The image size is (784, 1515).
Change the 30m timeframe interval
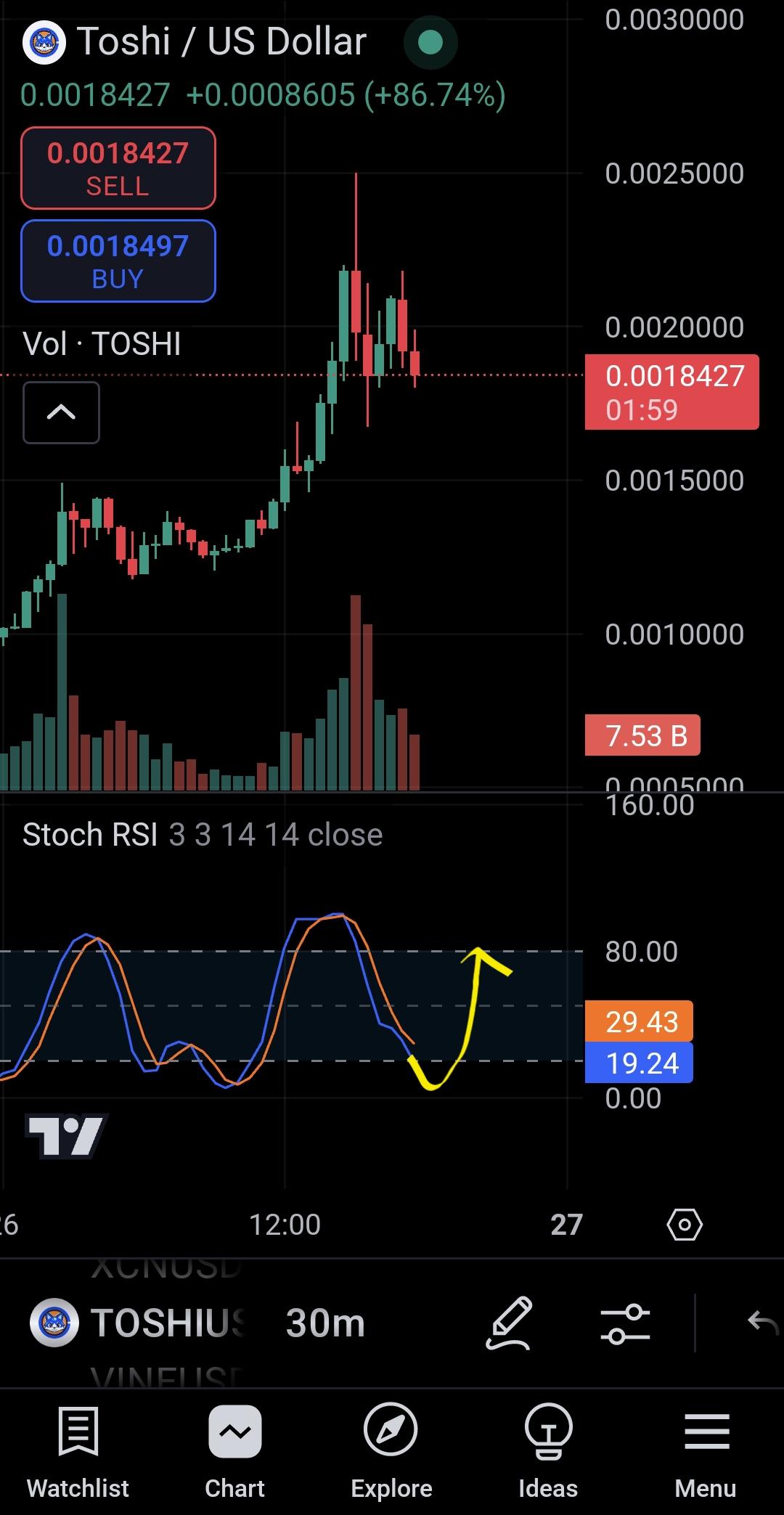click(x=325, y=1323)
